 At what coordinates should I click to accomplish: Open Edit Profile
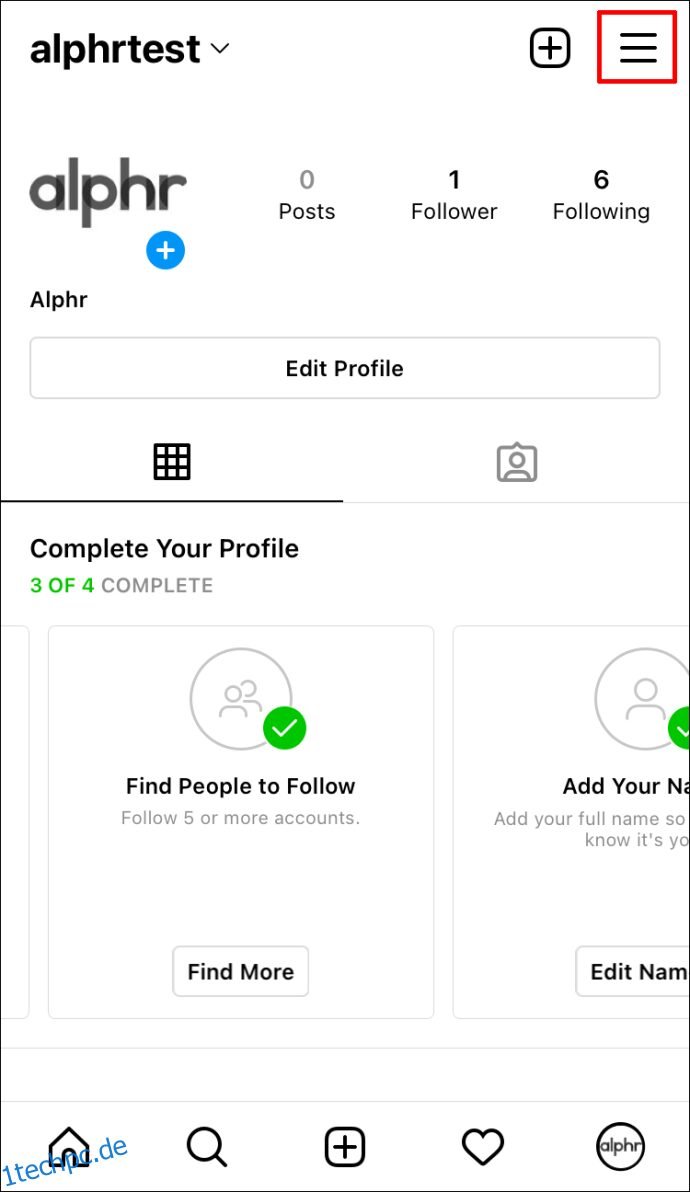(x=345, y=368)
